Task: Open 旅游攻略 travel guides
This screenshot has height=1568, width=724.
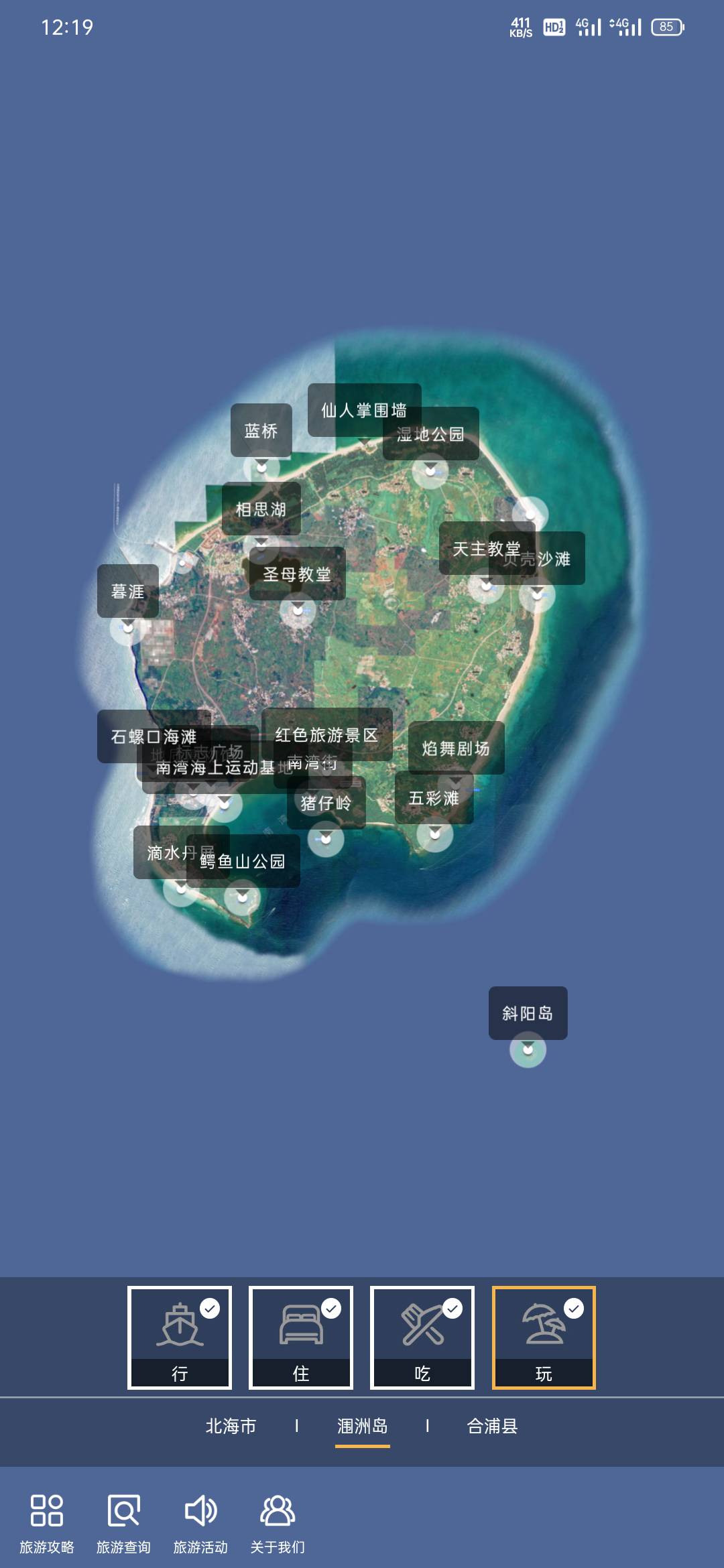Action: point(47,1524)
